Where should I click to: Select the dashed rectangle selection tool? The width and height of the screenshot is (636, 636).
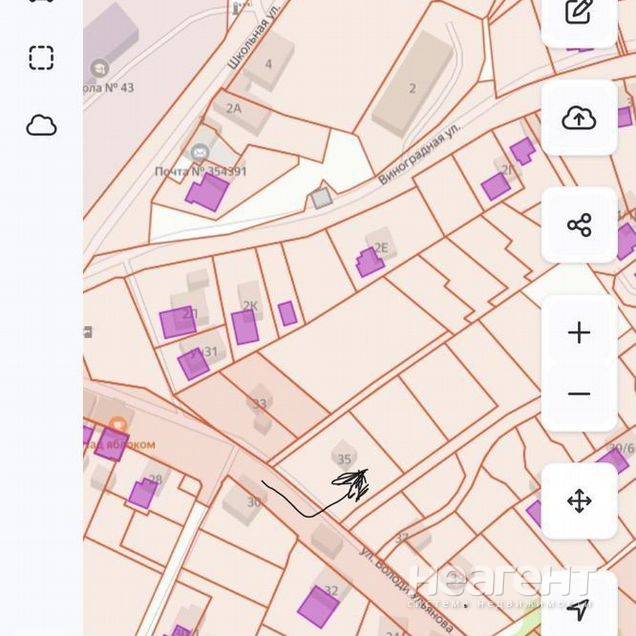tap(41, 57)
